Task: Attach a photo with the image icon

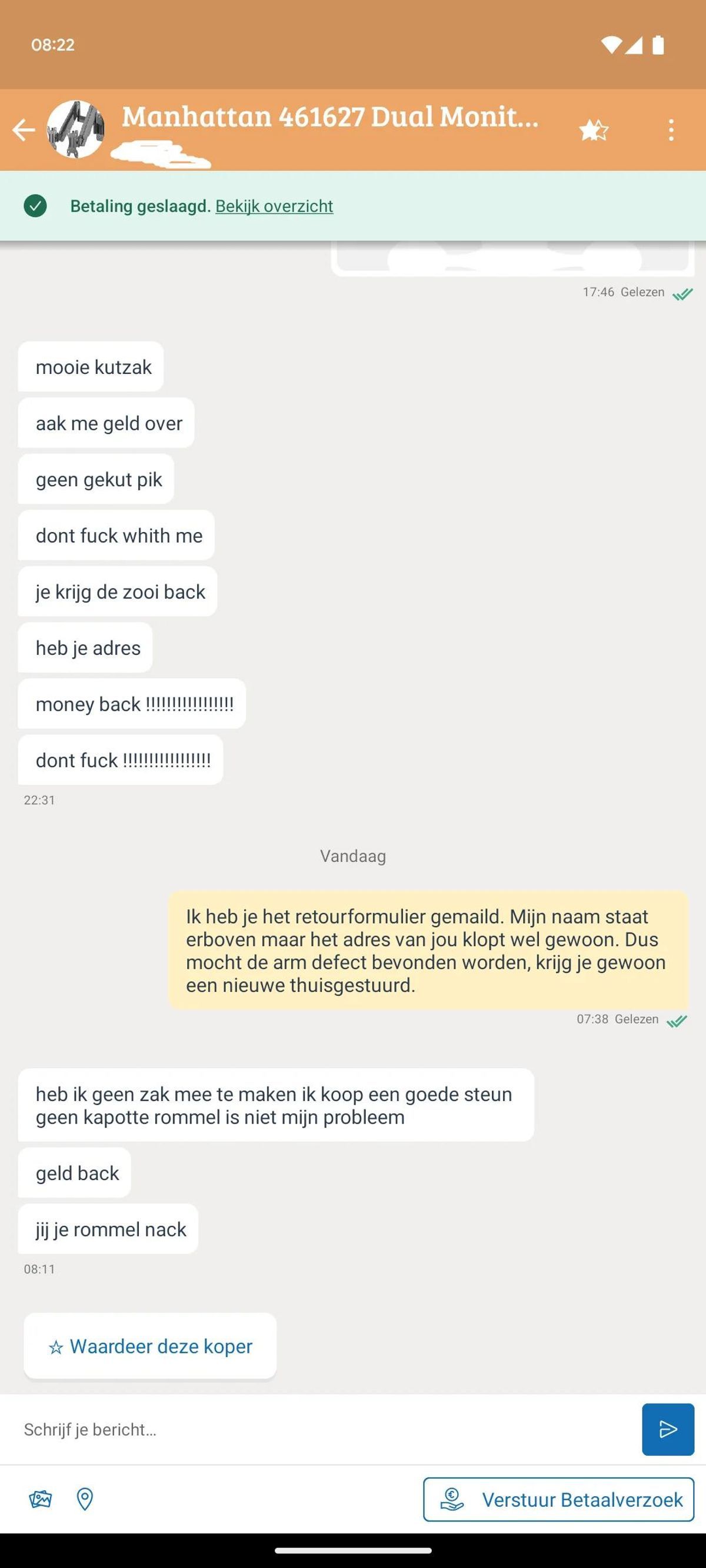Action: click(40, 1499)
